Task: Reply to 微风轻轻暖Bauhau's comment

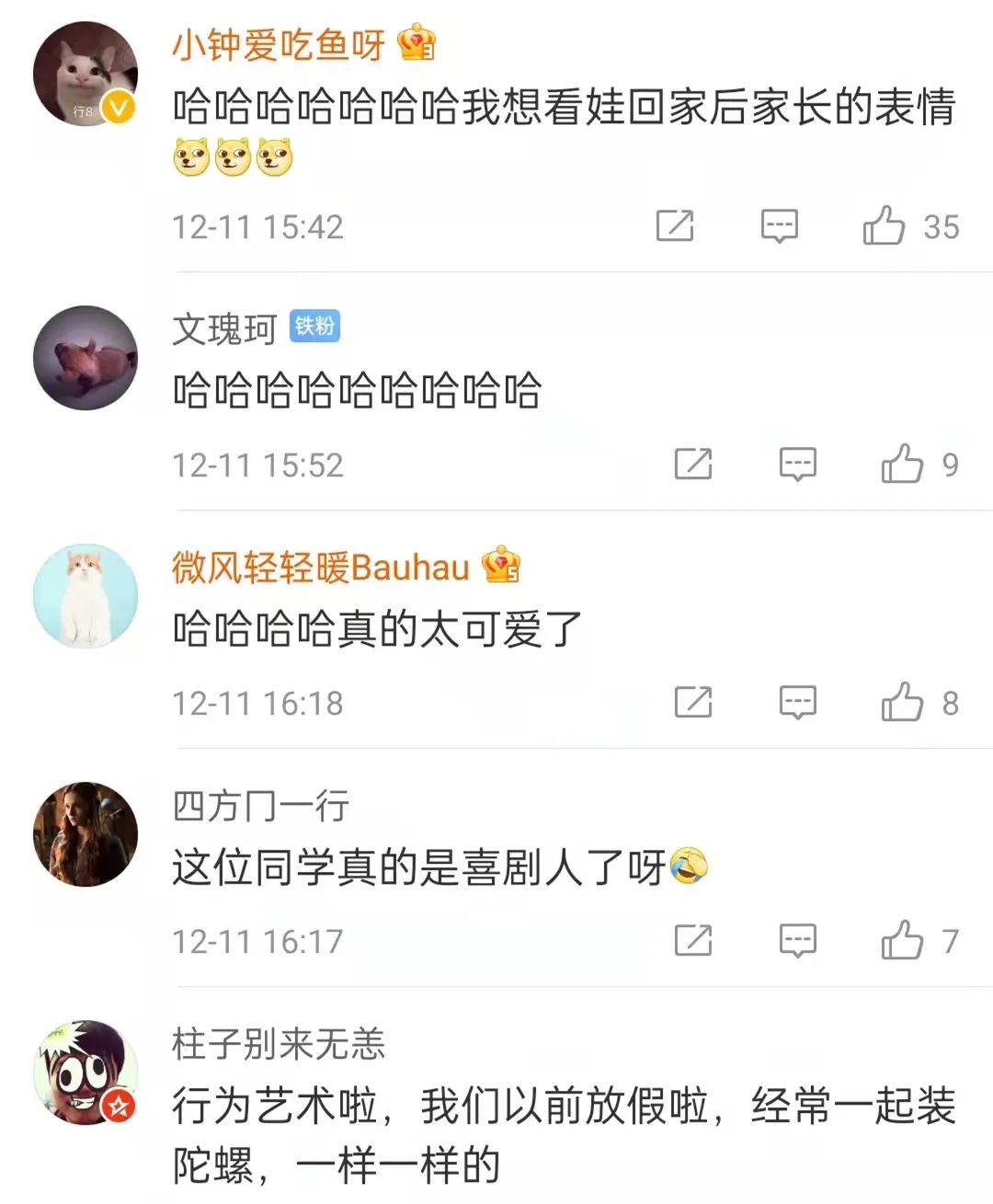Action: click(x=797, y=703)
